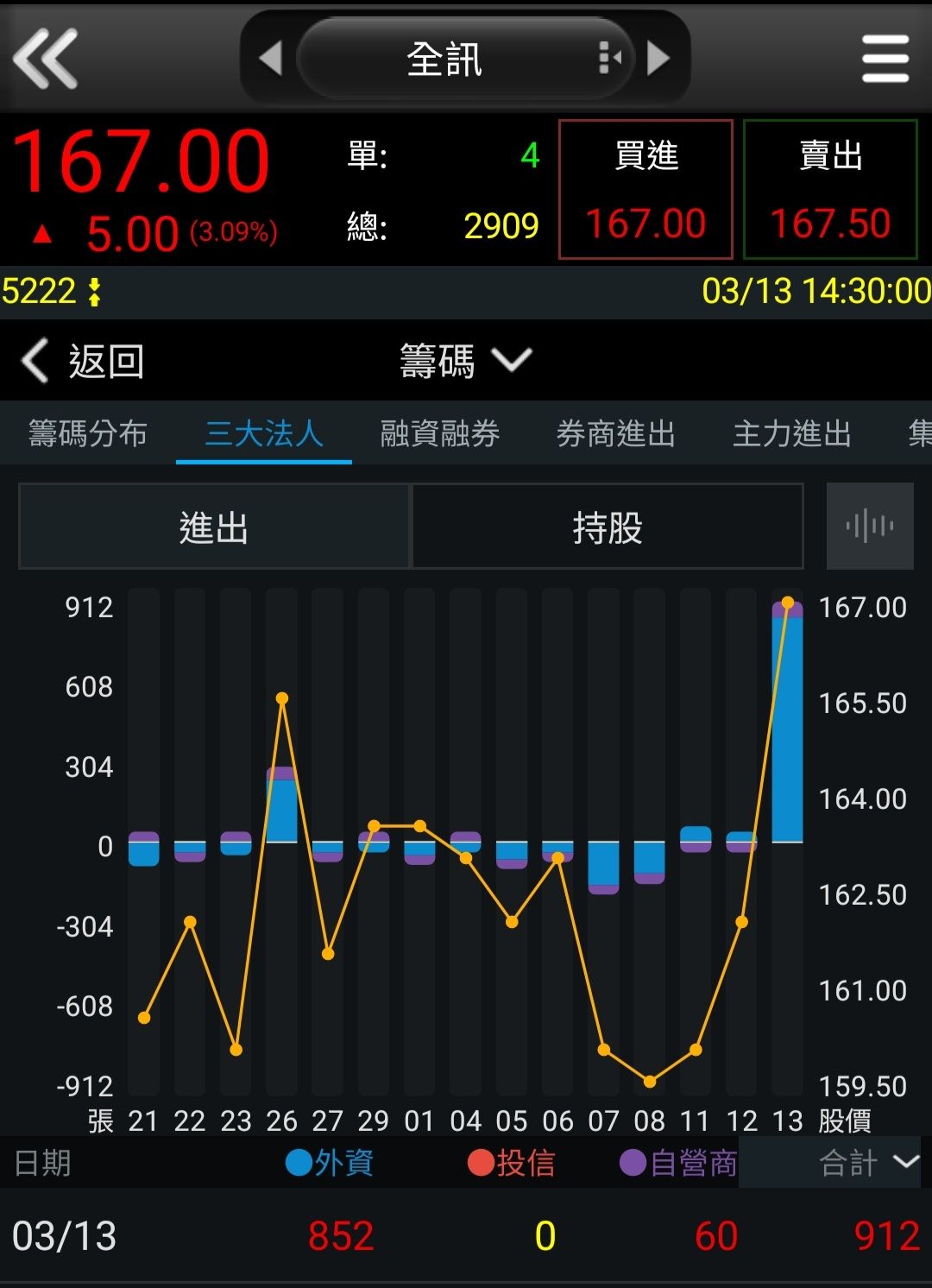The image size is (932, 1288).
Task: Switch to the 融資融券 tab
Action: click(440, 433)
